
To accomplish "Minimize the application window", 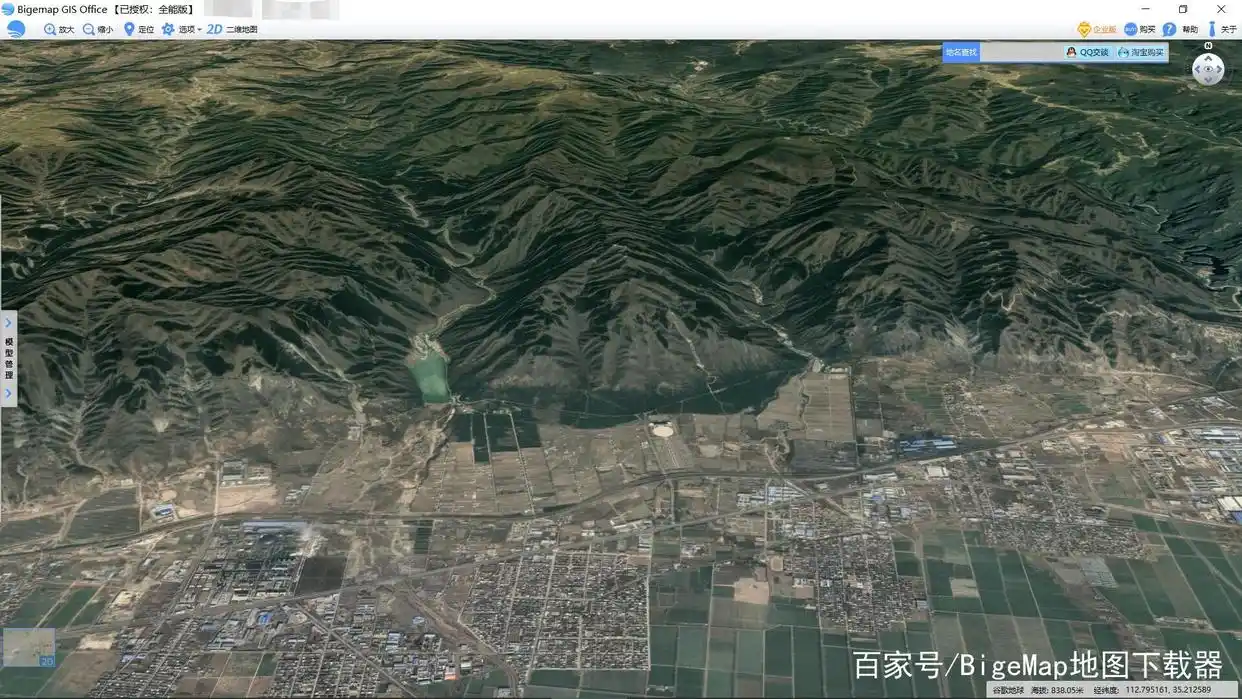I will [x=1145, y=9].
